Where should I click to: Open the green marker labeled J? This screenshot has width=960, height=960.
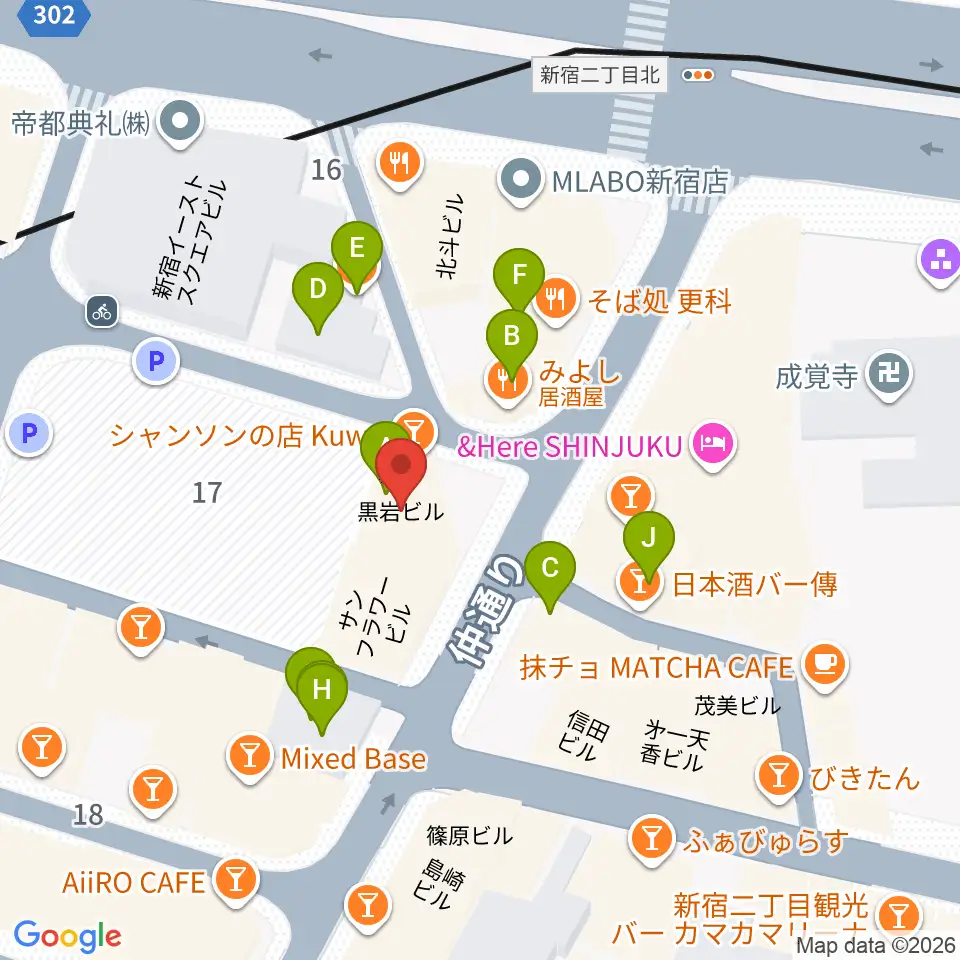[x=649, y=547]
